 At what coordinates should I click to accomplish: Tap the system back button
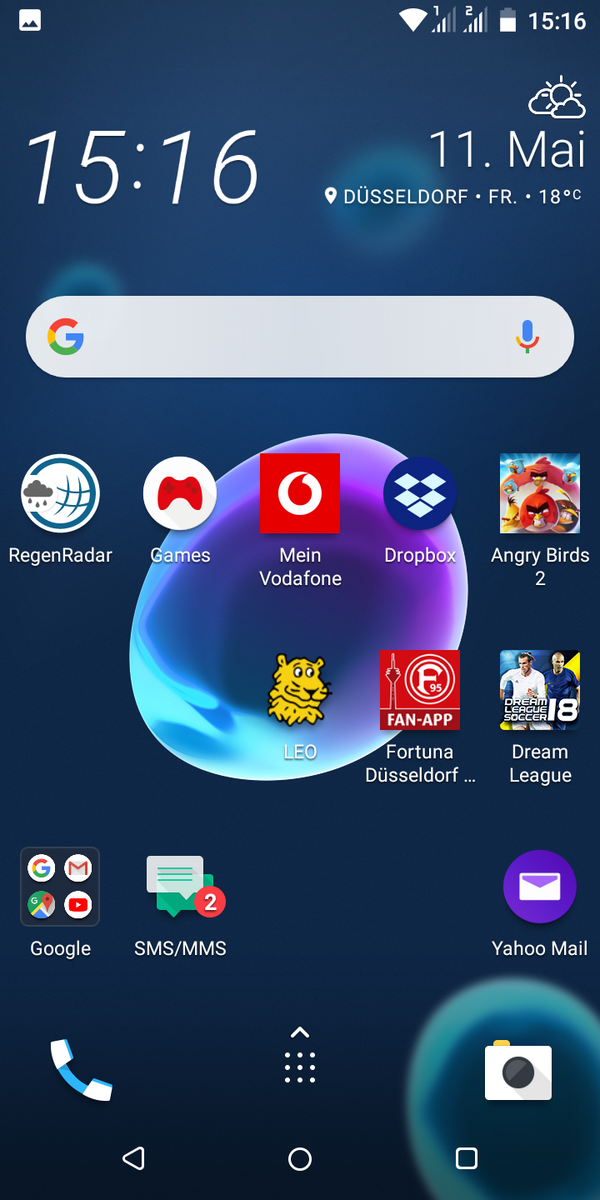[133, 1158]
